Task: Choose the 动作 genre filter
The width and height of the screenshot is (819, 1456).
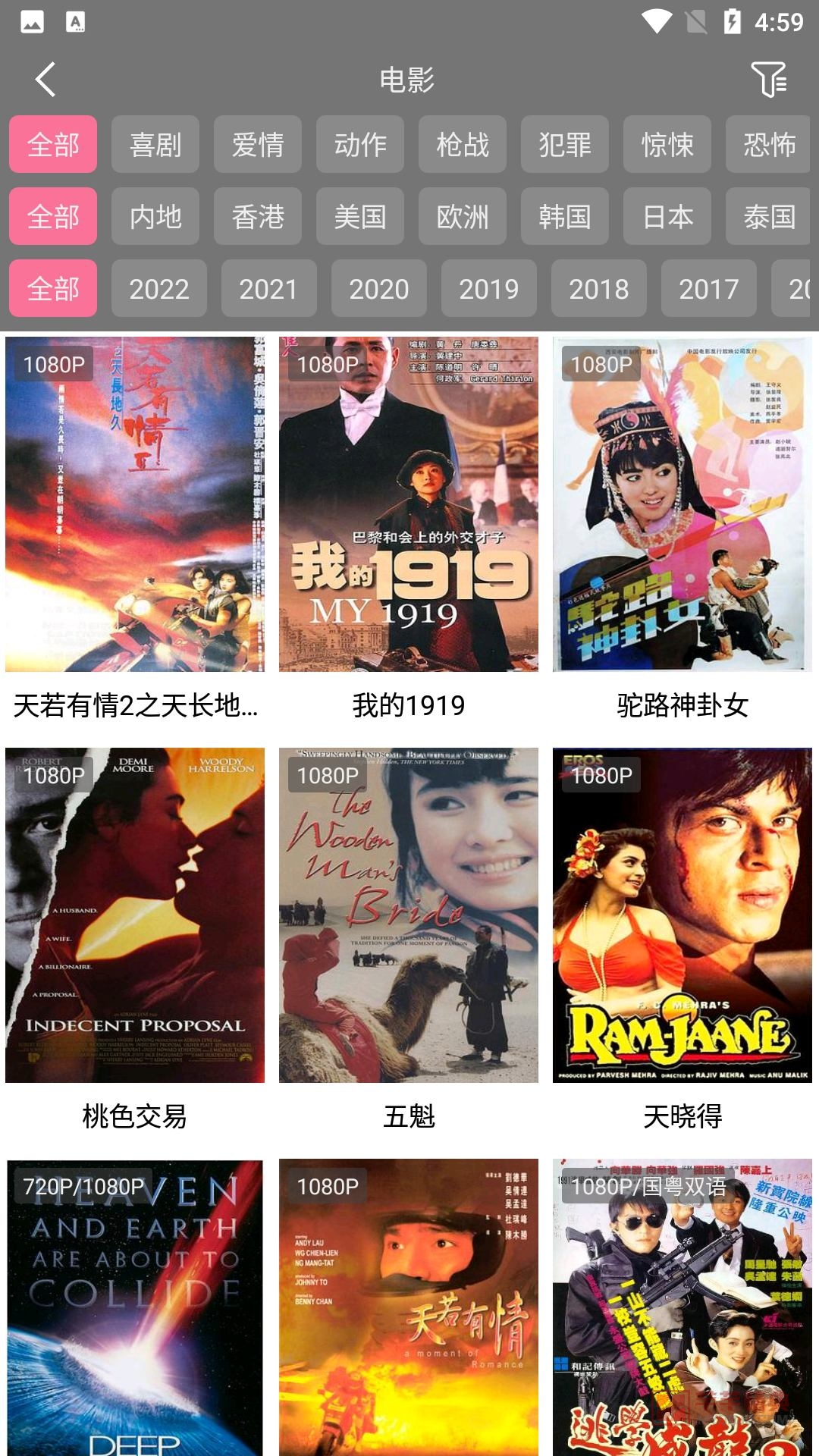Action: pos(360,144)
